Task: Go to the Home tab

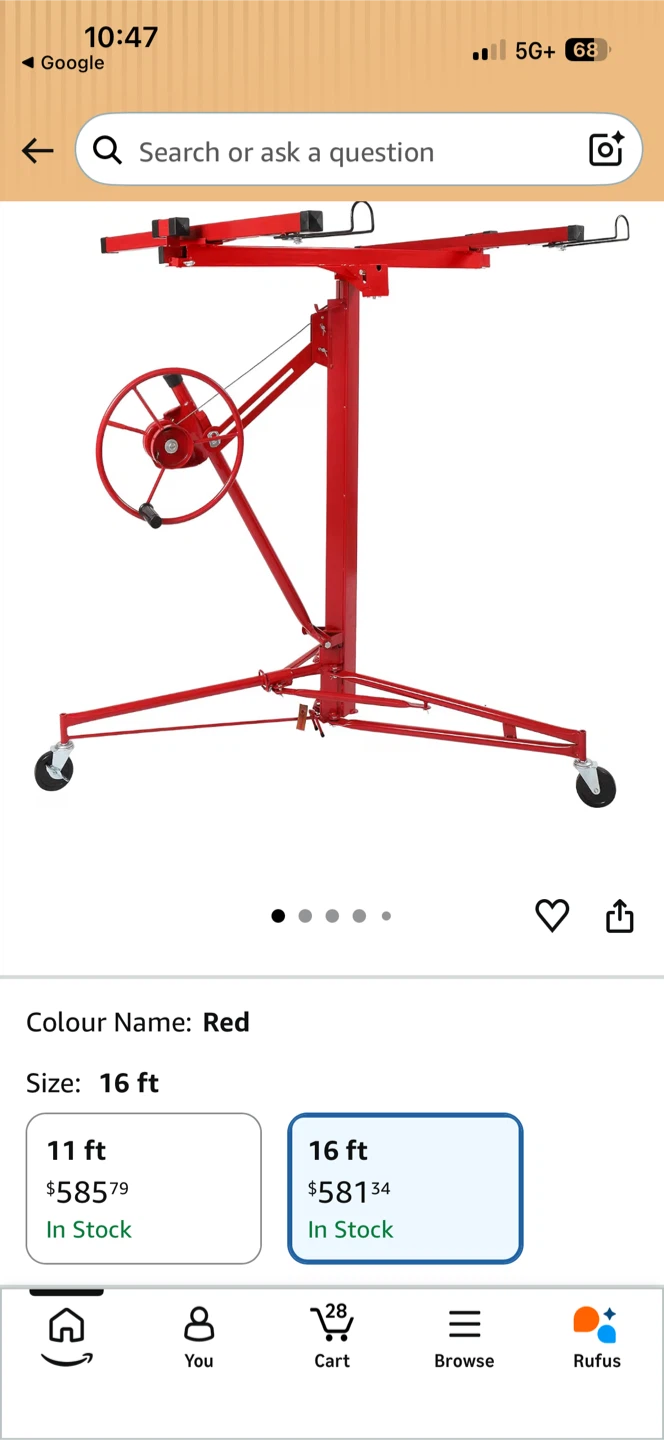Action: point(67,1336)
